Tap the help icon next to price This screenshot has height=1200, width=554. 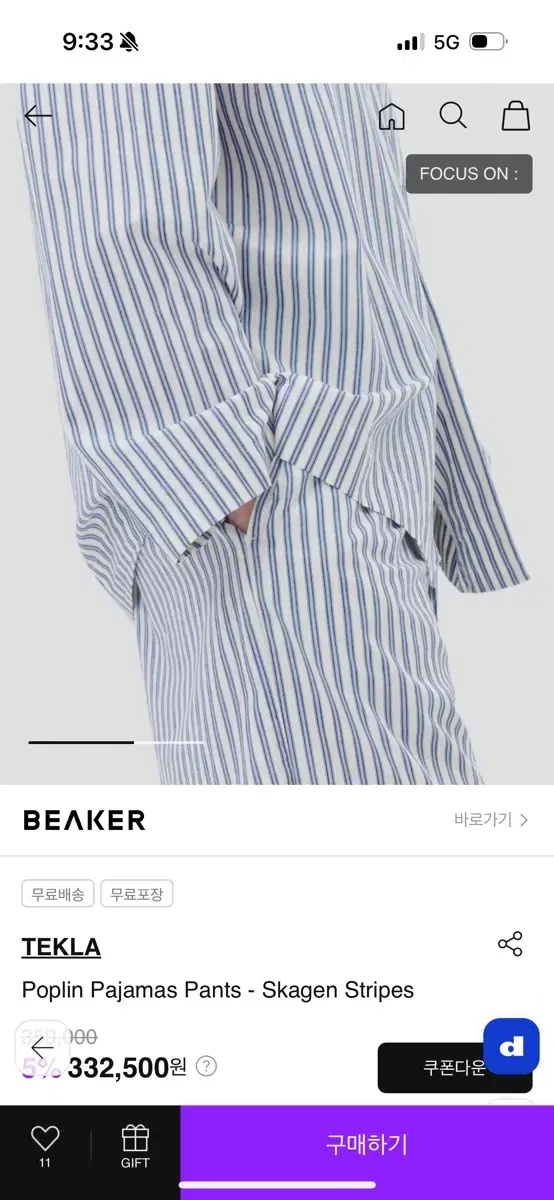click(206, 1066)
